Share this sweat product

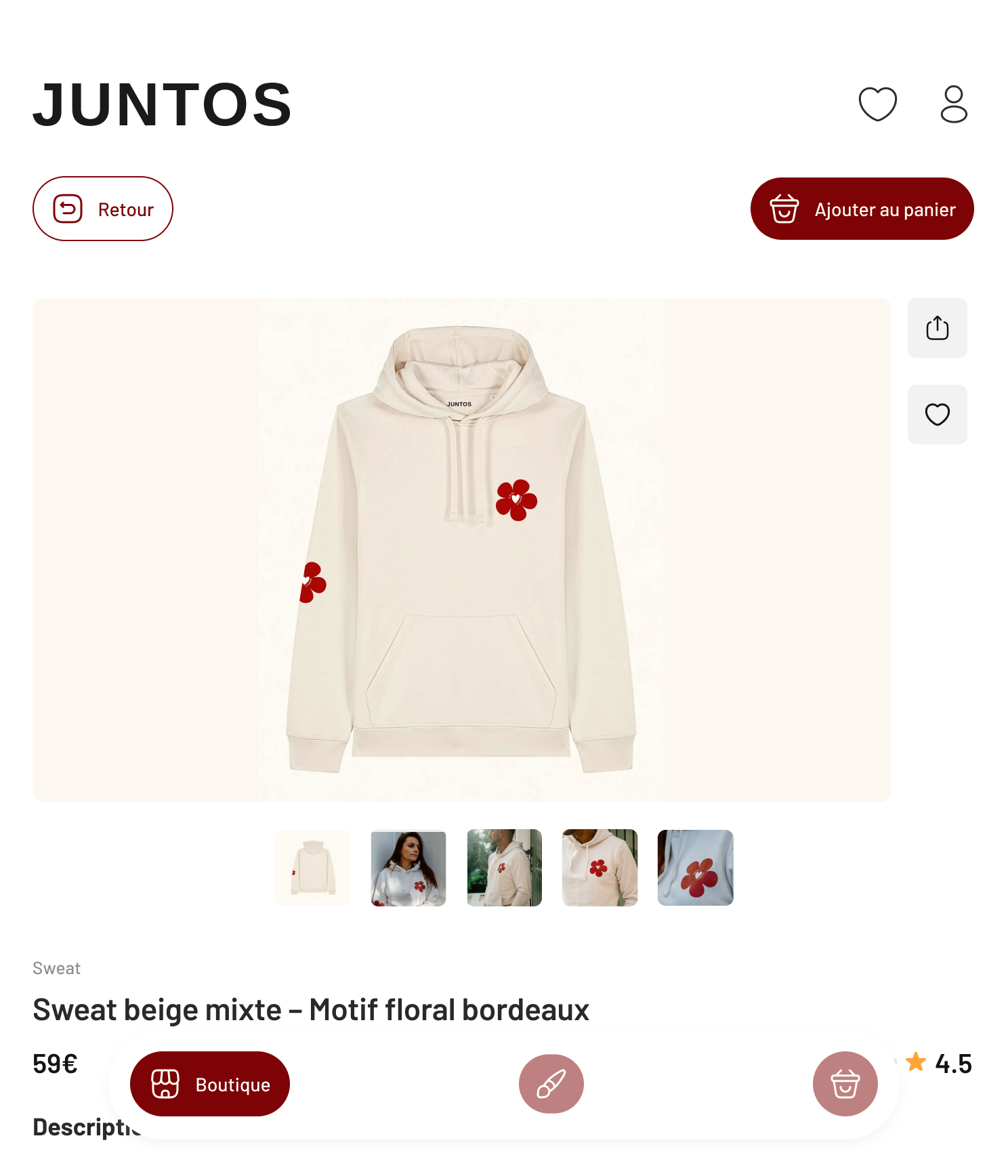pos(937,328)
